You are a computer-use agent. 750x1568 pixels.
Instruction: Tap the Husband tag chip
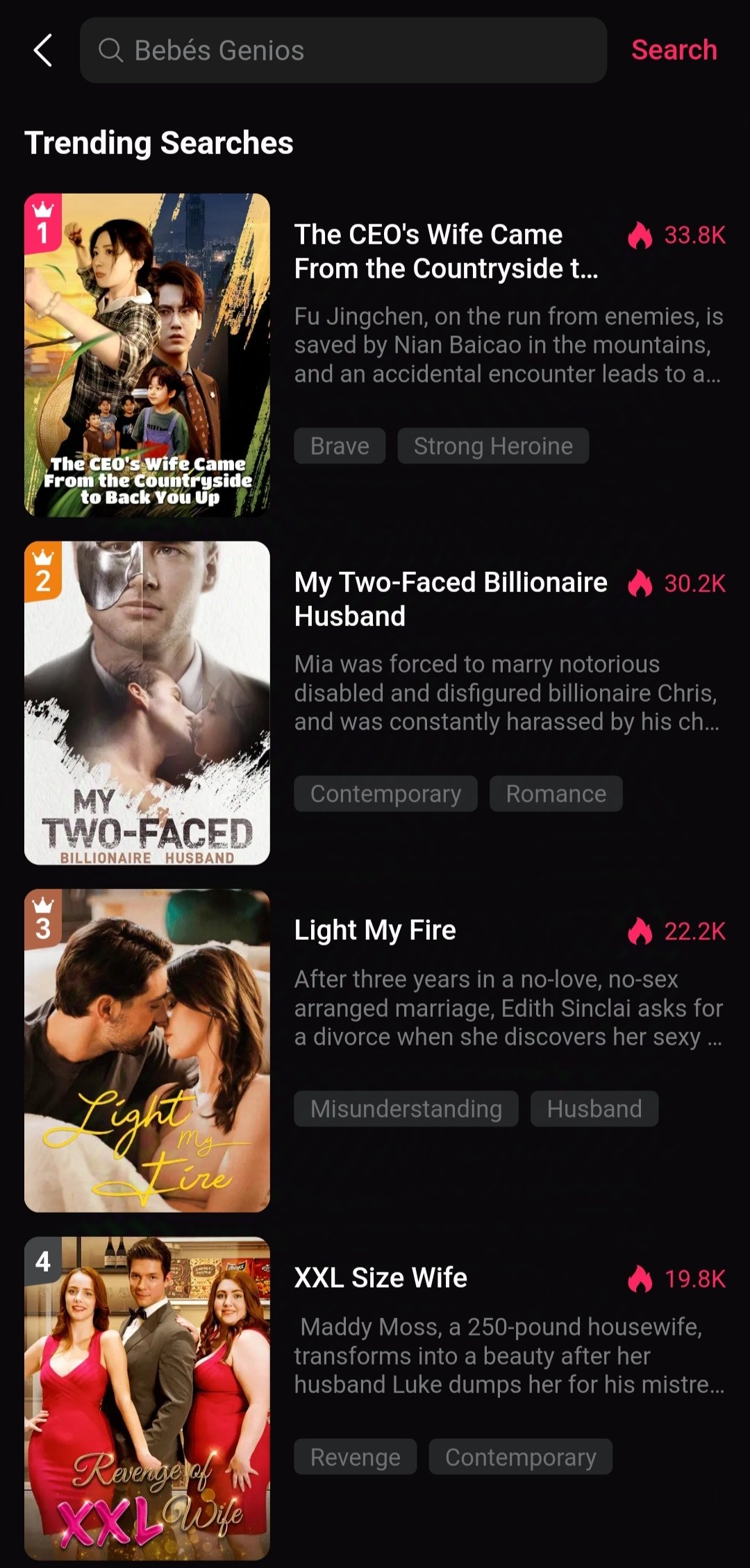coord(594,1108)
